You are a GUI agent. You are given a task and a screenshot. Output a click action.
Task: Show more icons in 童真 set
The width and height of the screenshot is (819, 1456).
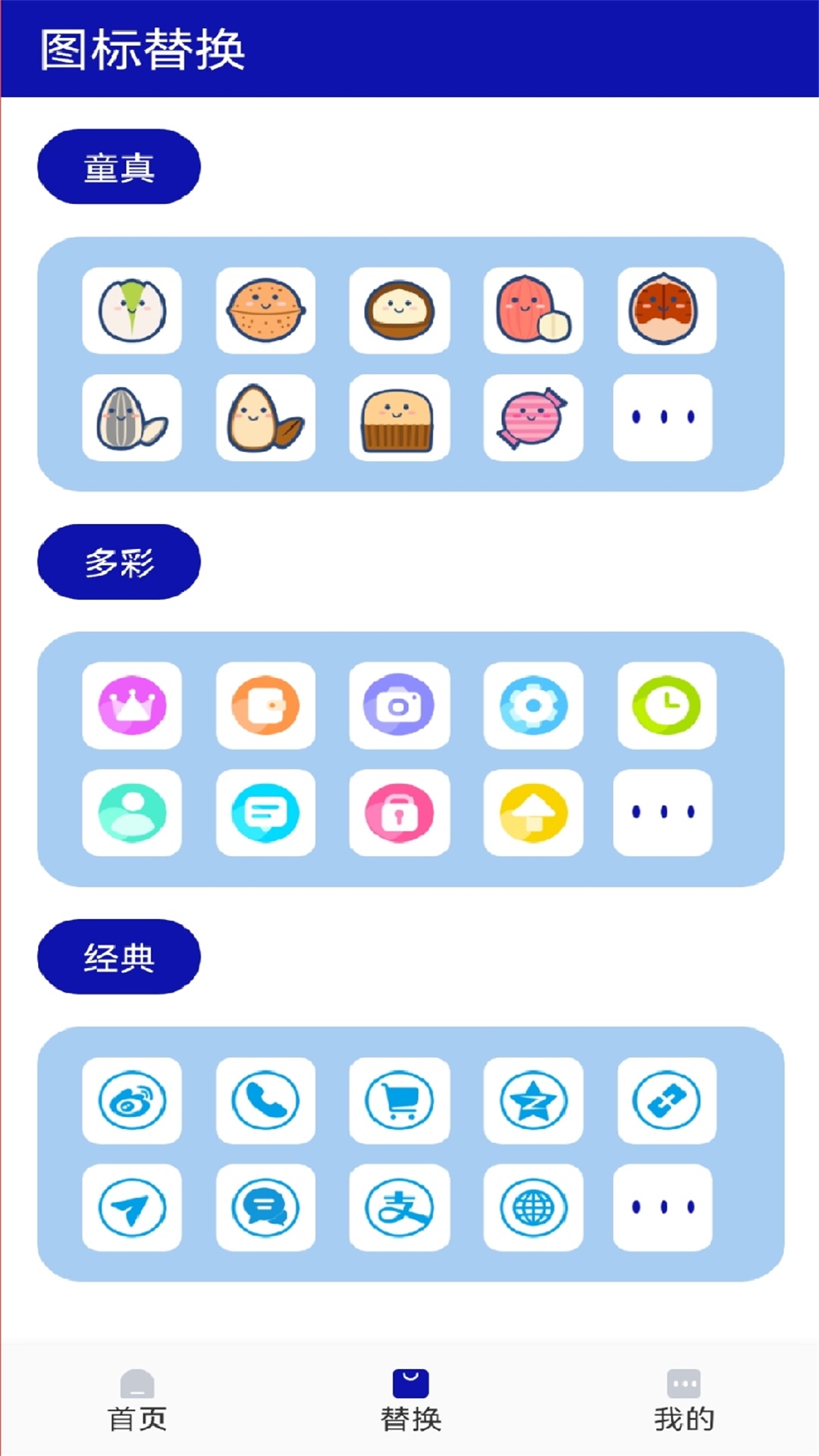click(x=663, y=418)
